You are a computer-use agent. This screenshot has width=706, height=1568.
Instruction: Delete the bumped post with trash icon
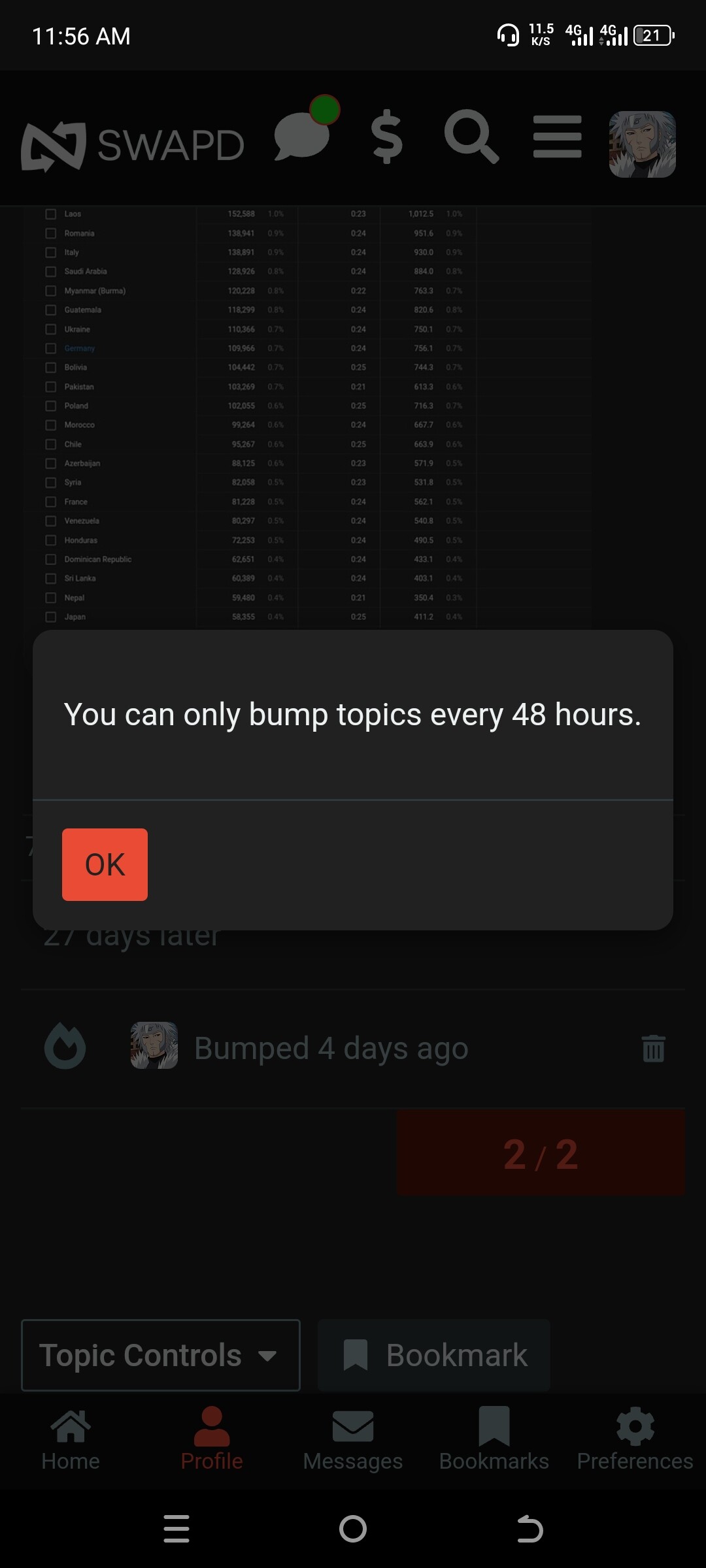(x=653, y=1048)
